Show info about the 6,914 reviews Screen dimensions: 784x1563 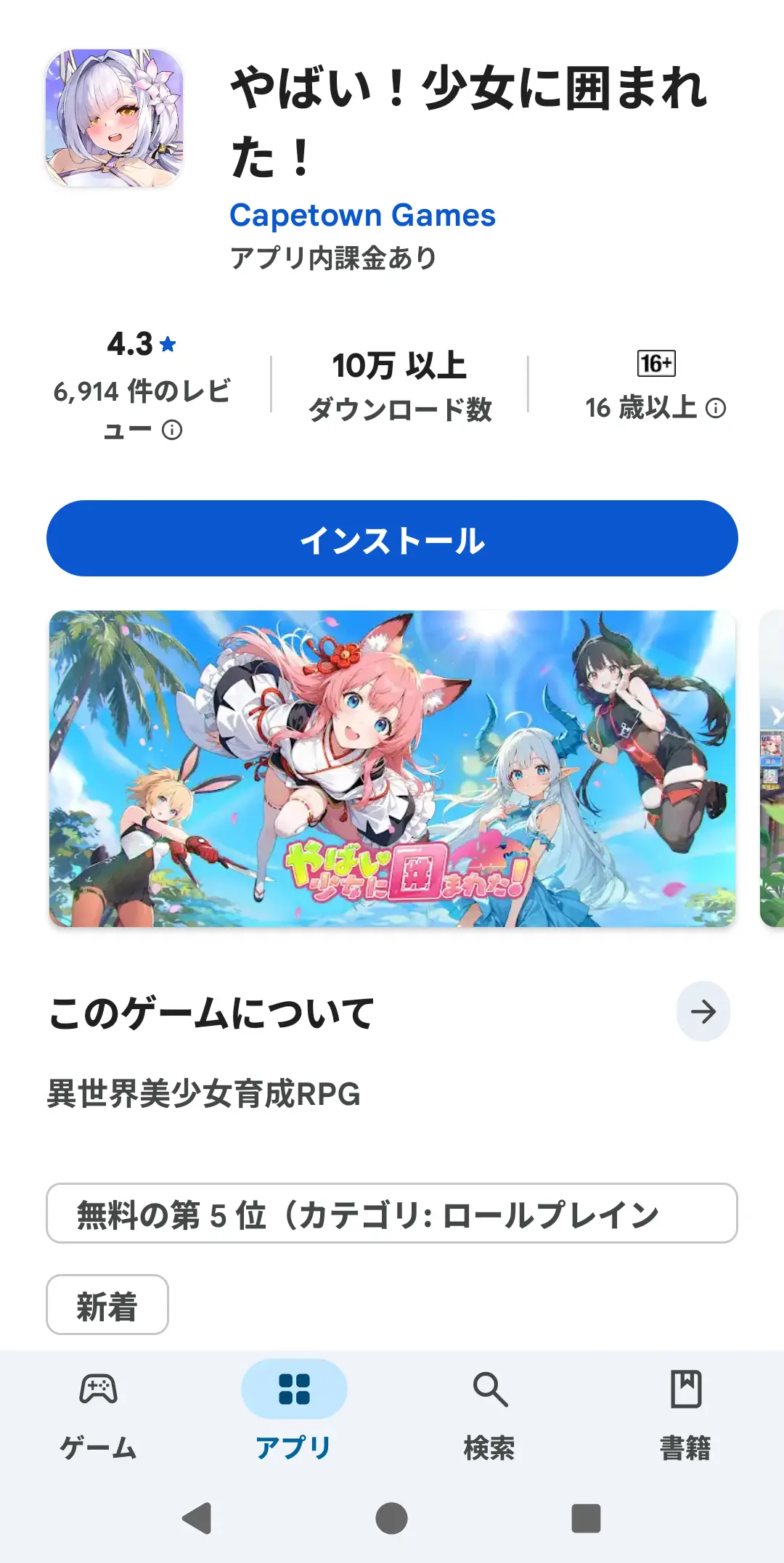coord(172,430)
